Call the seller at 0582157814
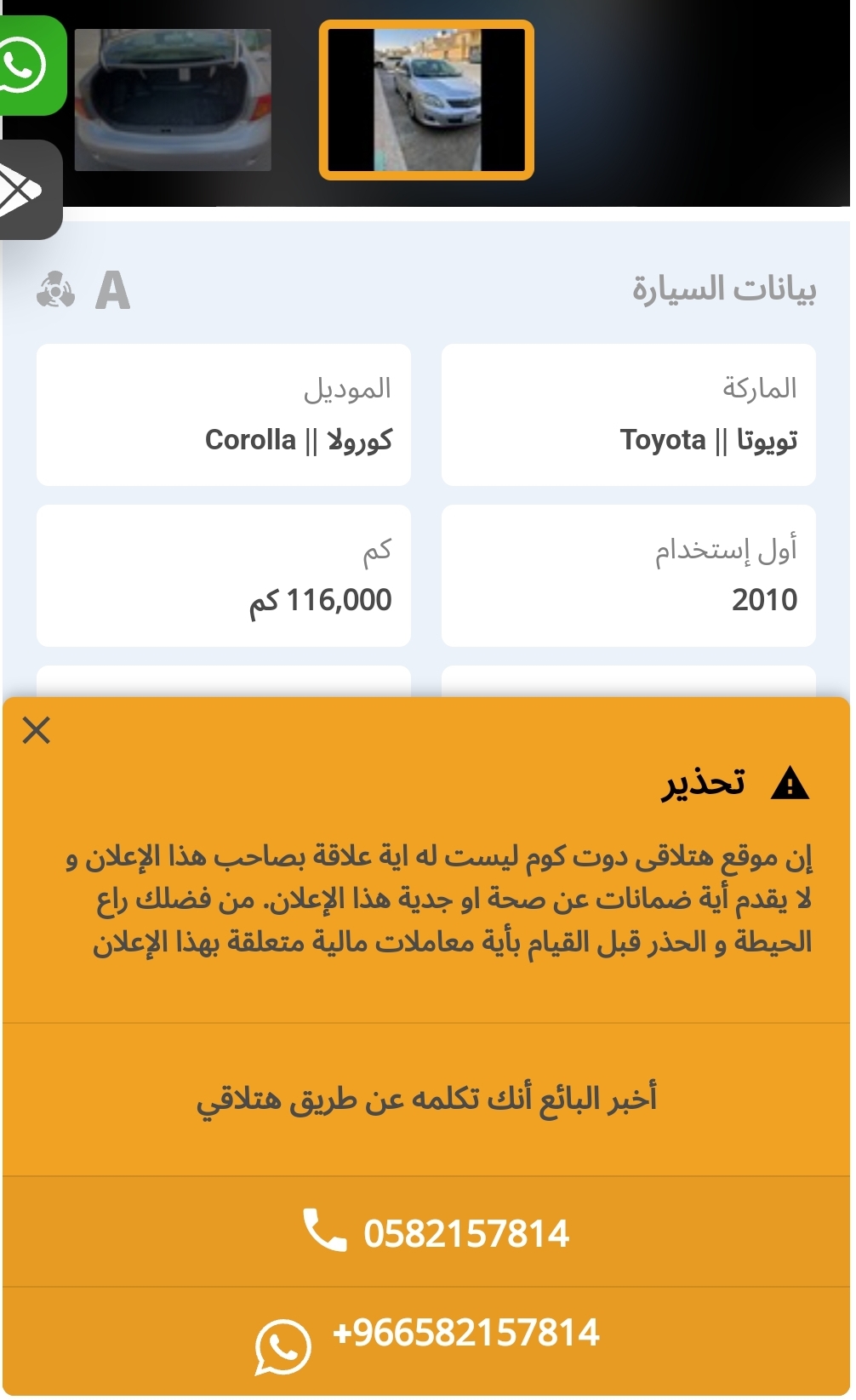The height and width of the screenshot is (1400, 856). (428, 1232)
